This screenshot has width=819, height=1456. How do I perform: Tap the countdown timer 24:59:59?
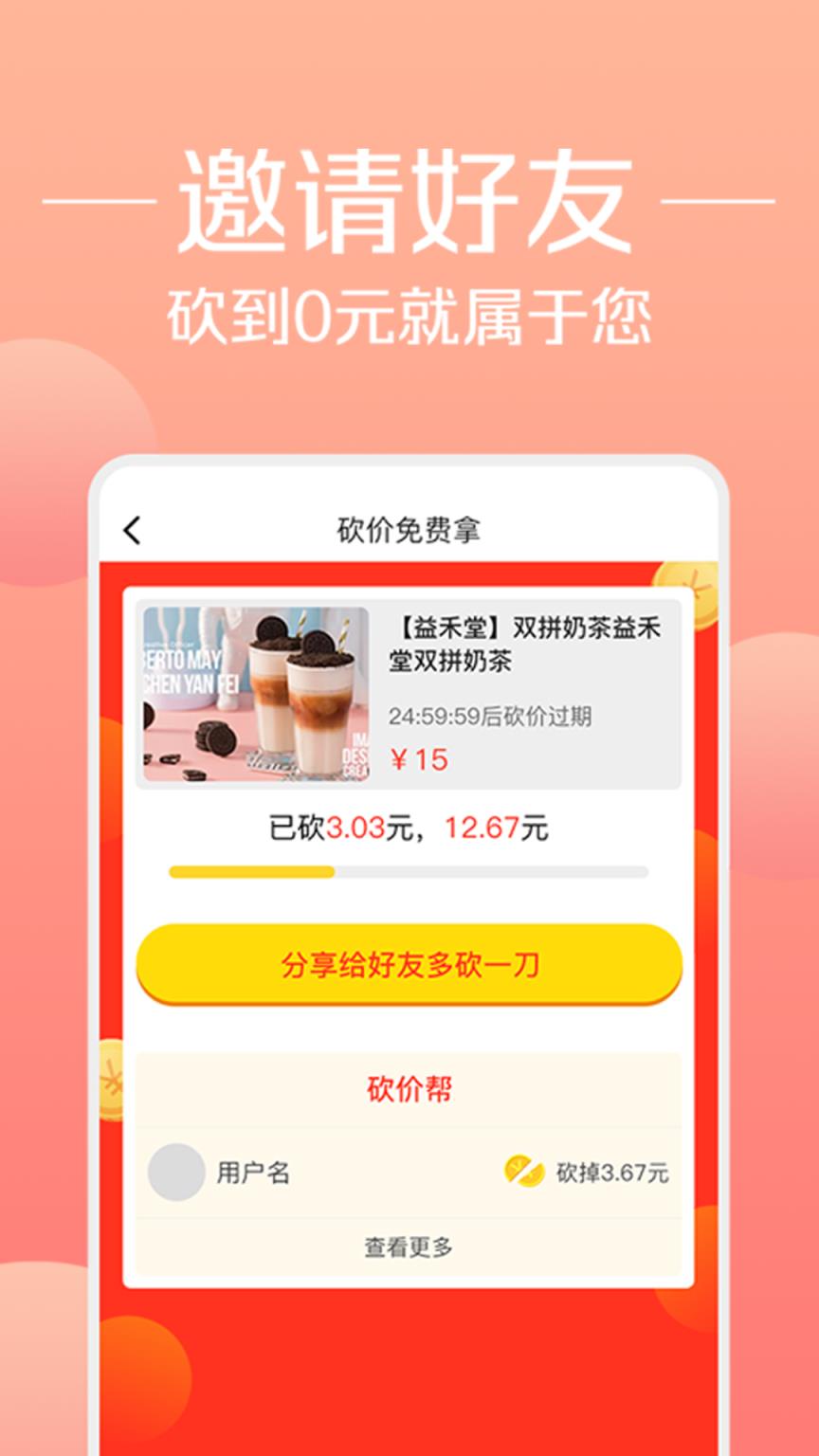(493, 719)
